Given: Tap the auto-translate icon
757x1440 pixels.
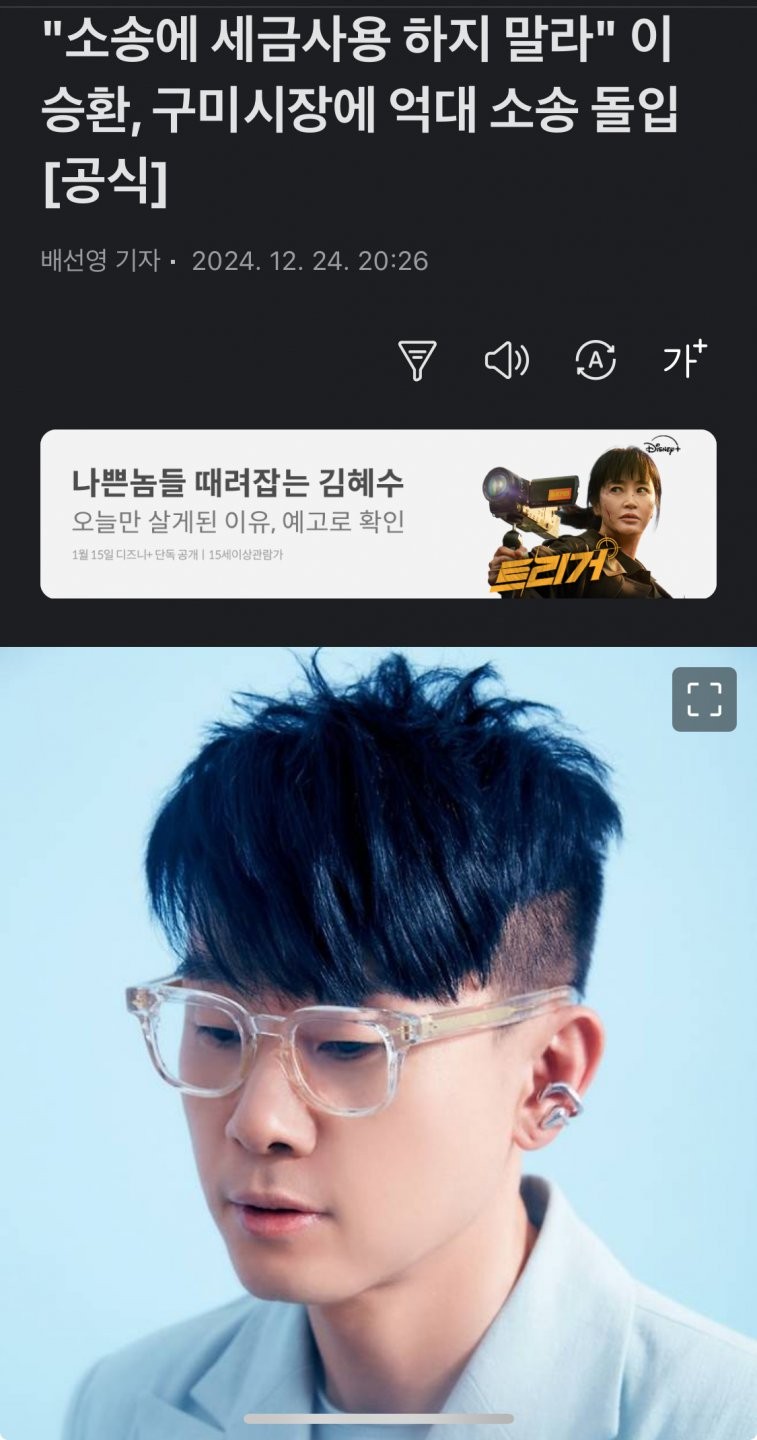Looking at the screenshot, I should pos(596,360).
